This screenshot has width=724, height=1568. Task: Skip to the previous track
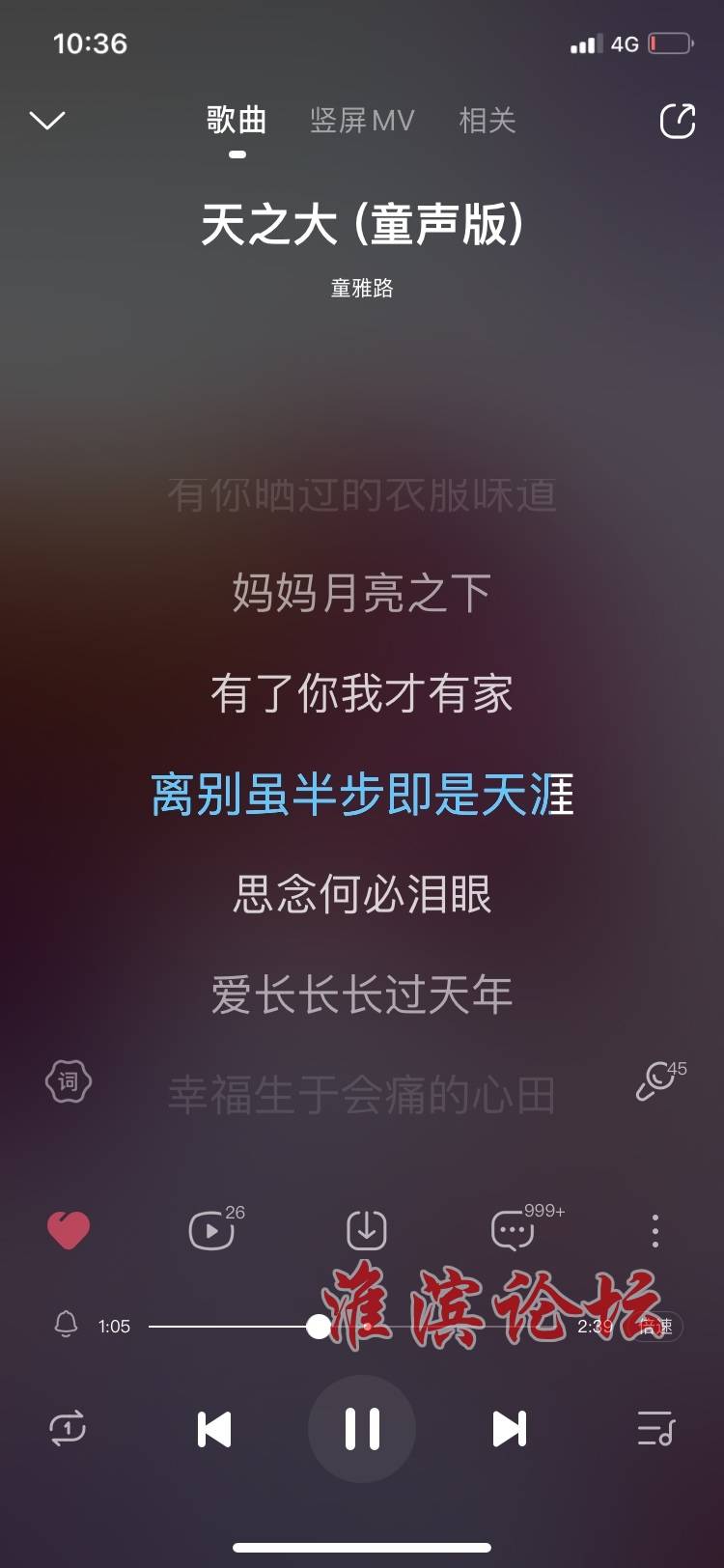coord(214,1429)
